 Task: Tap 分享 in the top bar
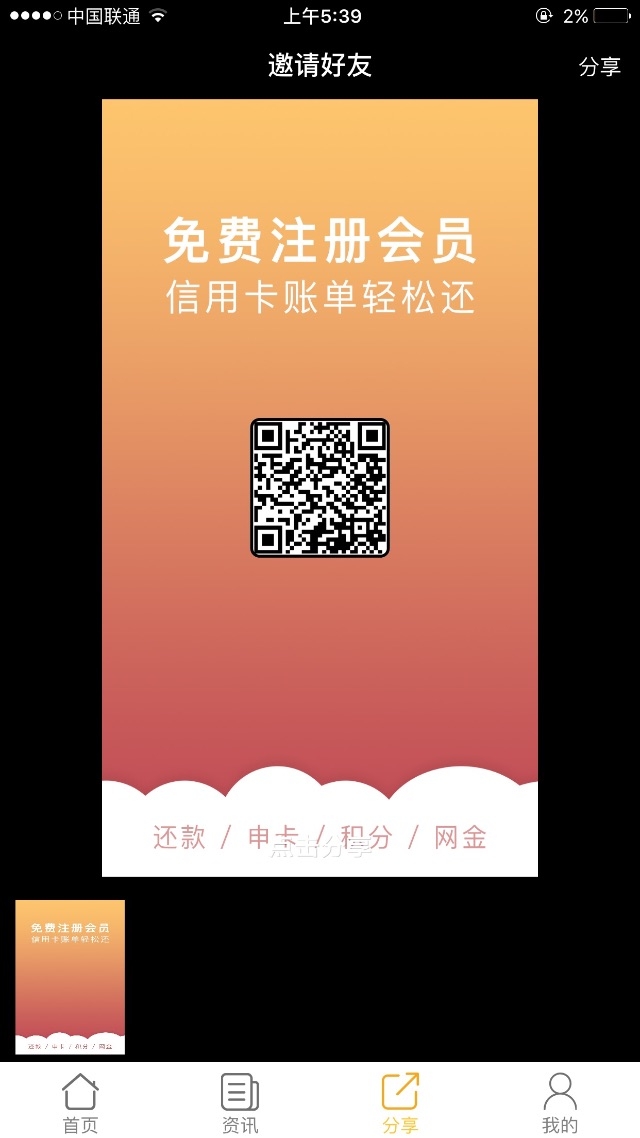599,67
